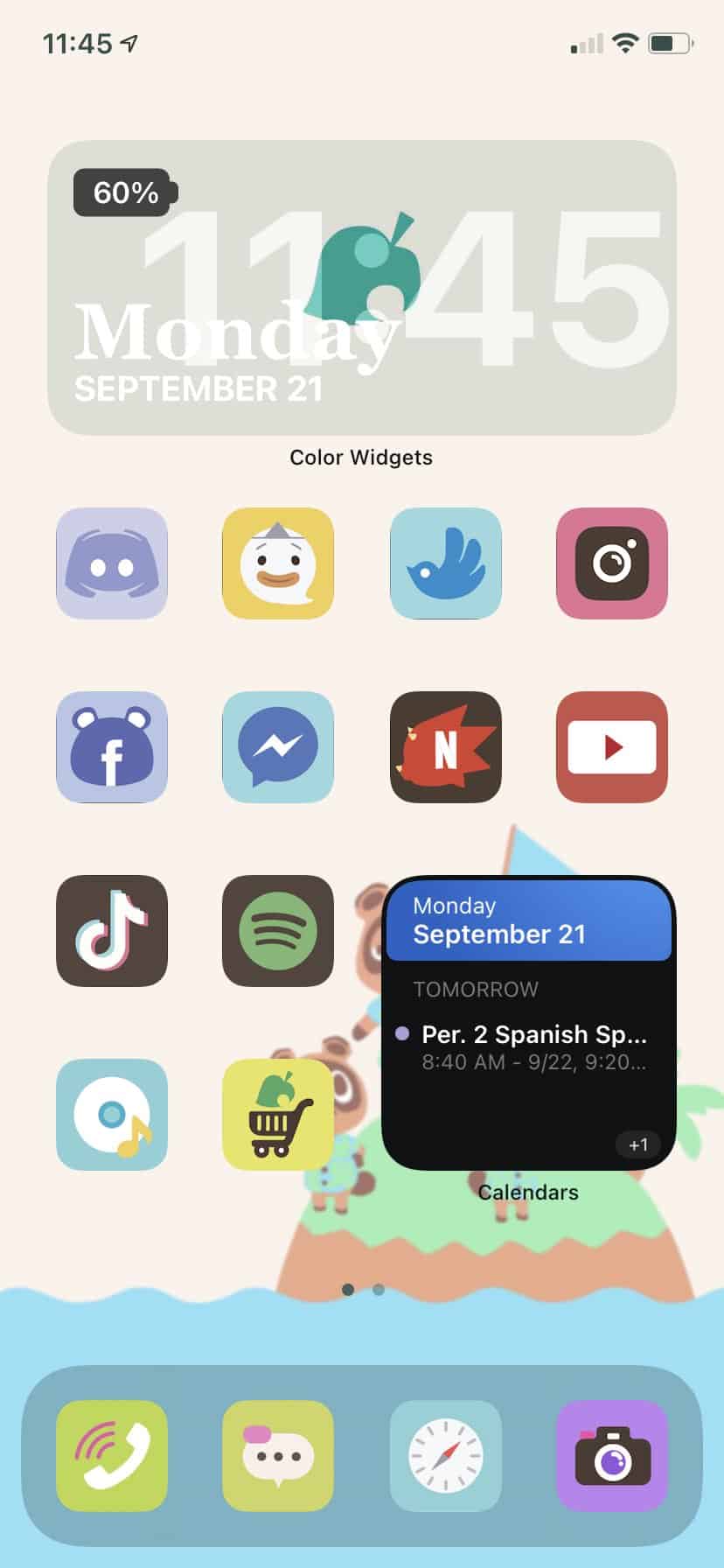This screenshot has width=724, height=1568.
Task: Launch the purple Camera app in dock
Action: click(612, 1456)
